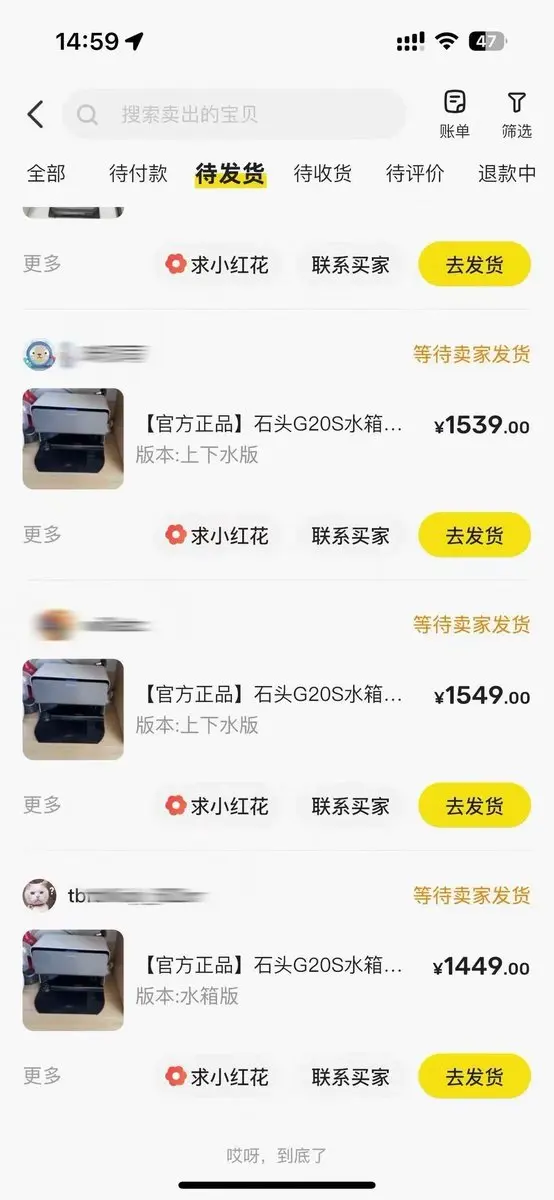Switch to the 退款中 tab
This screenshot has height=1200, width=554.
click(x=507, y=173)
